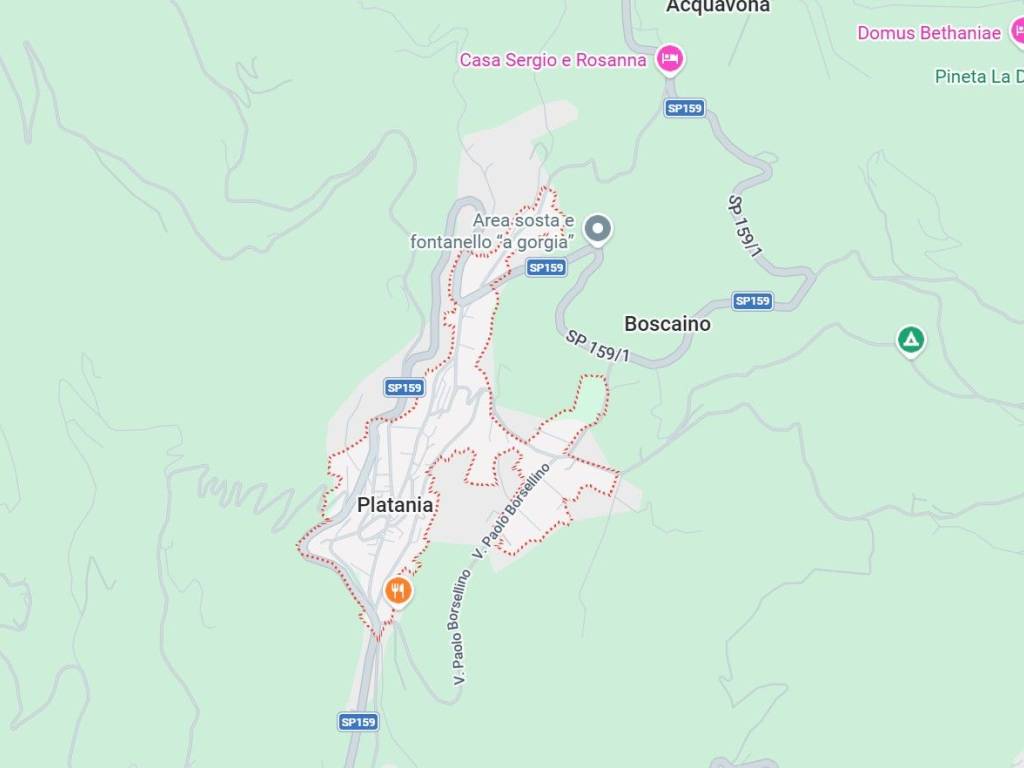Viewport: 1024px width, 768px height.
Task: Select the Domus Bethaniae lodging marker
Action: (x=1015, y=31)
